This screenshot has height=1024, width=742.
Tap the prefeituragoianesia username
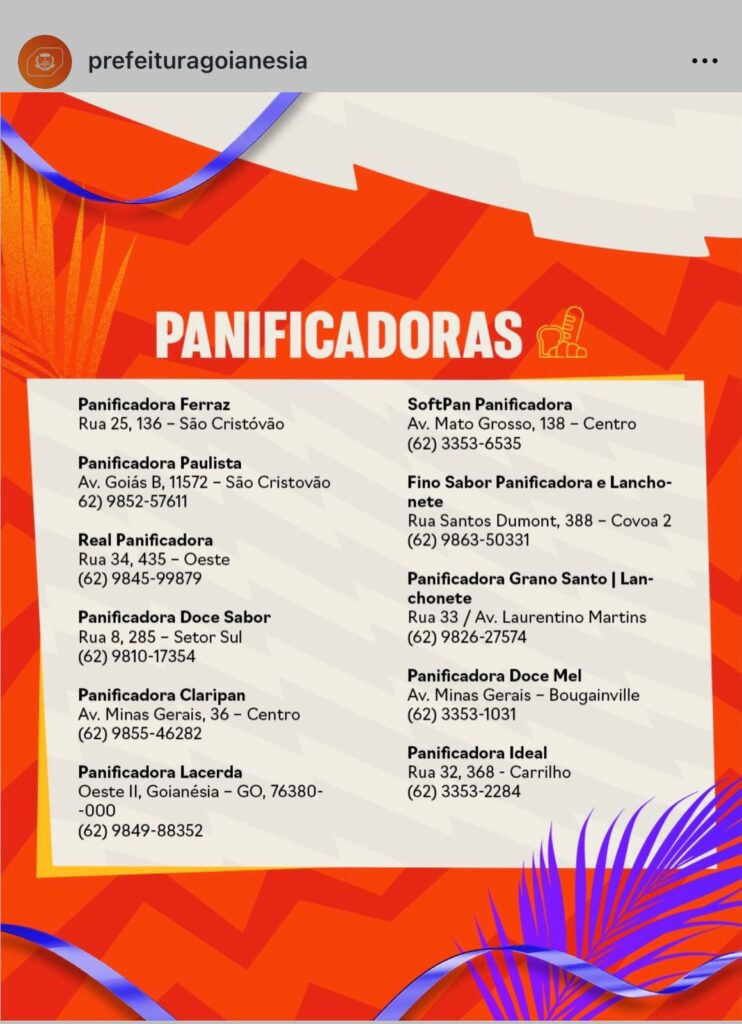tap(197, 61)
